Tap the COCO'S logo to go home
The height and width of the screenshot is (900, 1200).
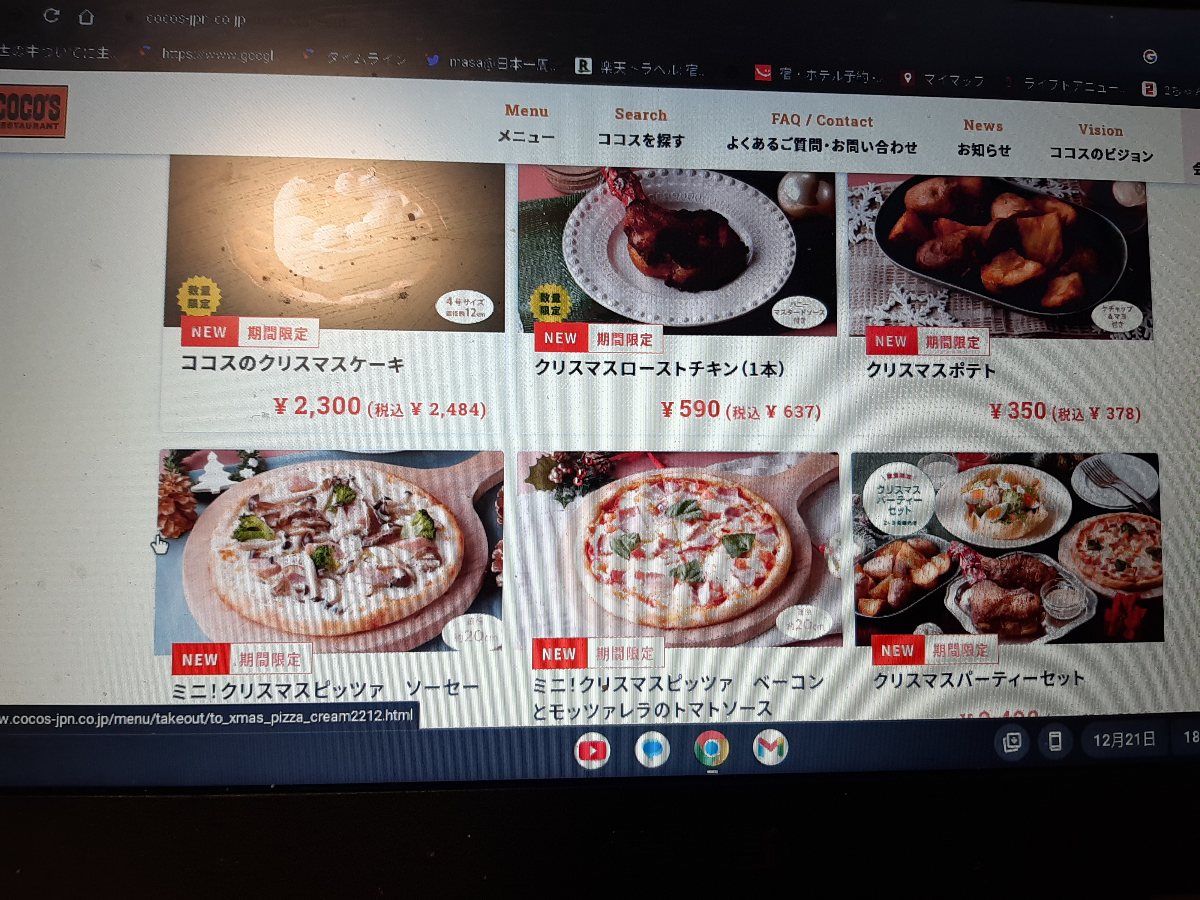point(32,110)
